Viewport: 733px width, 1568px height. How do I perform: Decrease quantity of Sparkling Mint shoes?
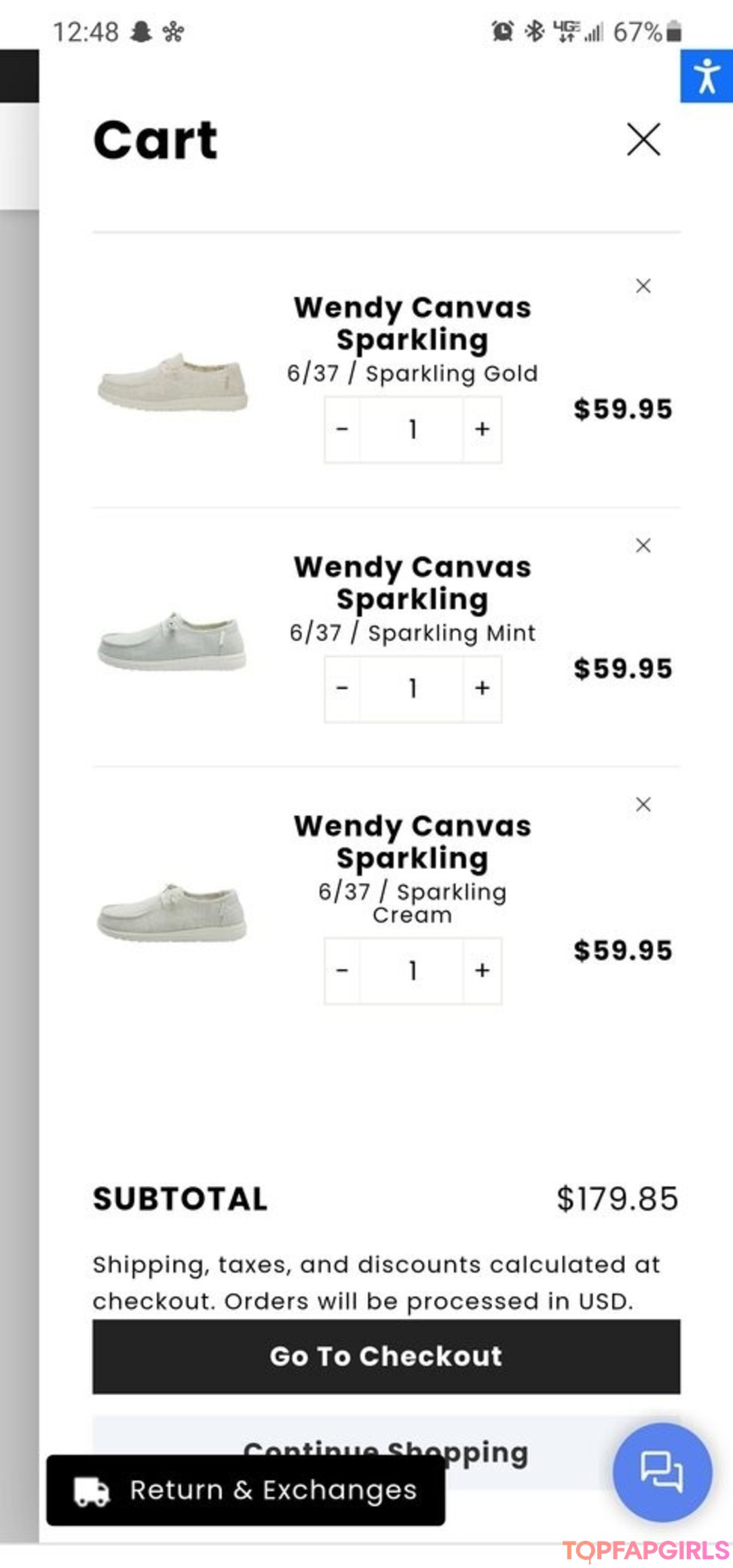343,689
